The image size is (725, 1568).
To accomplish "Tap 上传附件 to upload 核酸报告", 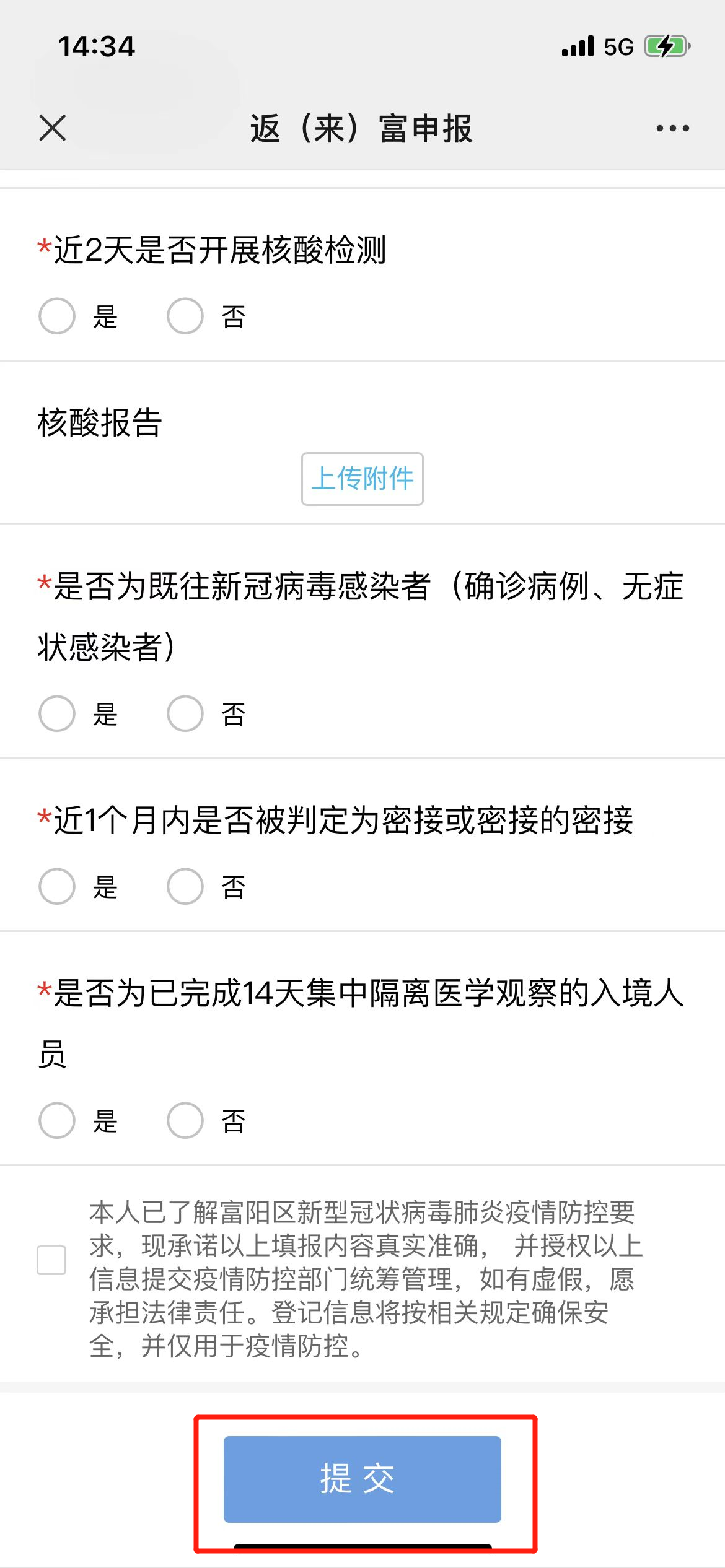I will point(362,479).
